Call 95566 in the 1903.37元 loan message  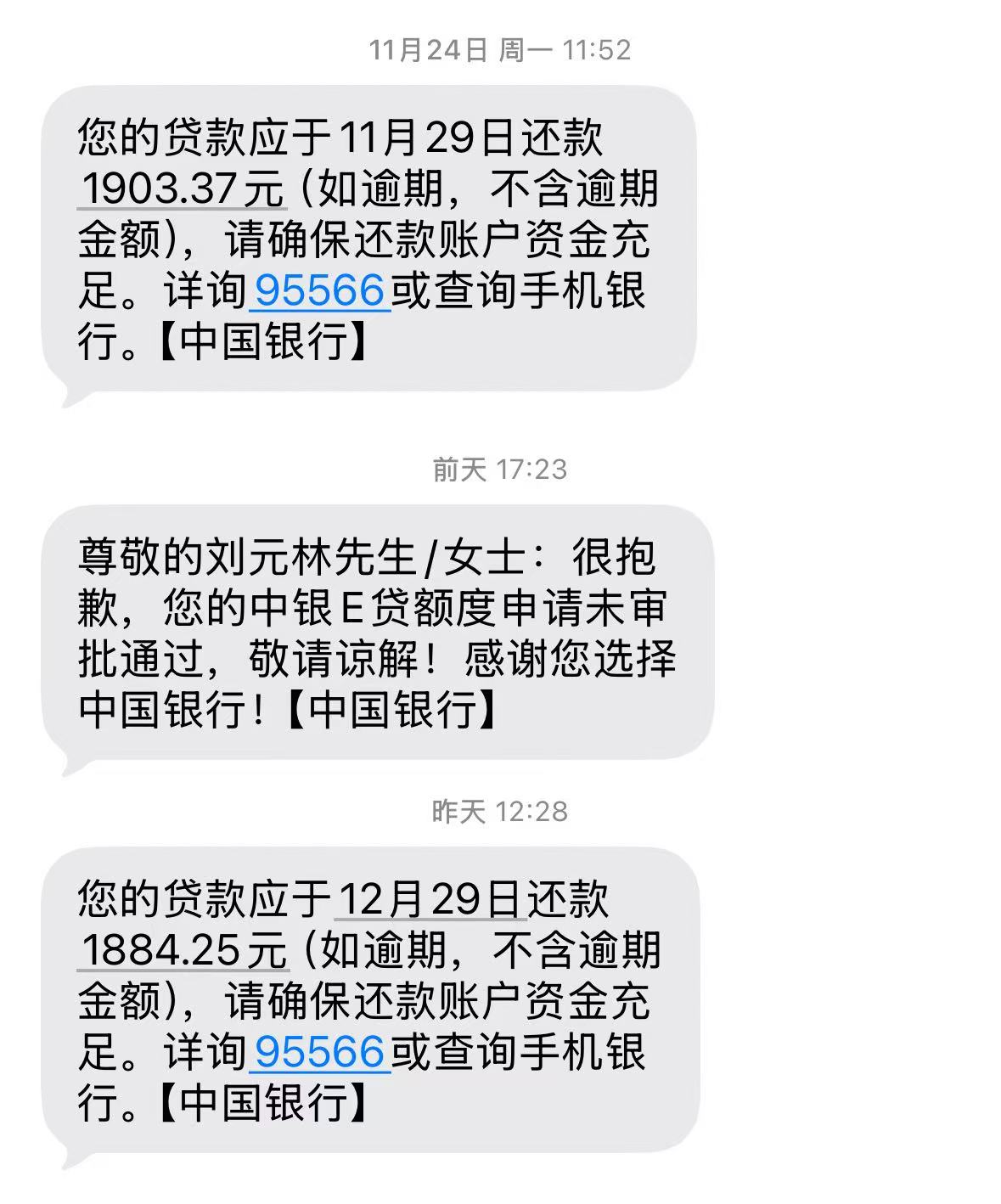pyautogui.click(x=319, y=291)
